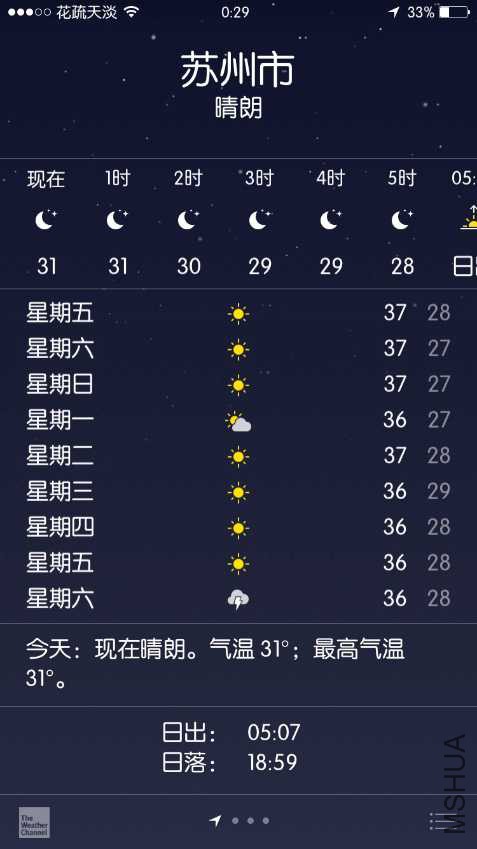
Task: Tap the page indicator dots
Action: pyautogui.click(x=239, y=821)
